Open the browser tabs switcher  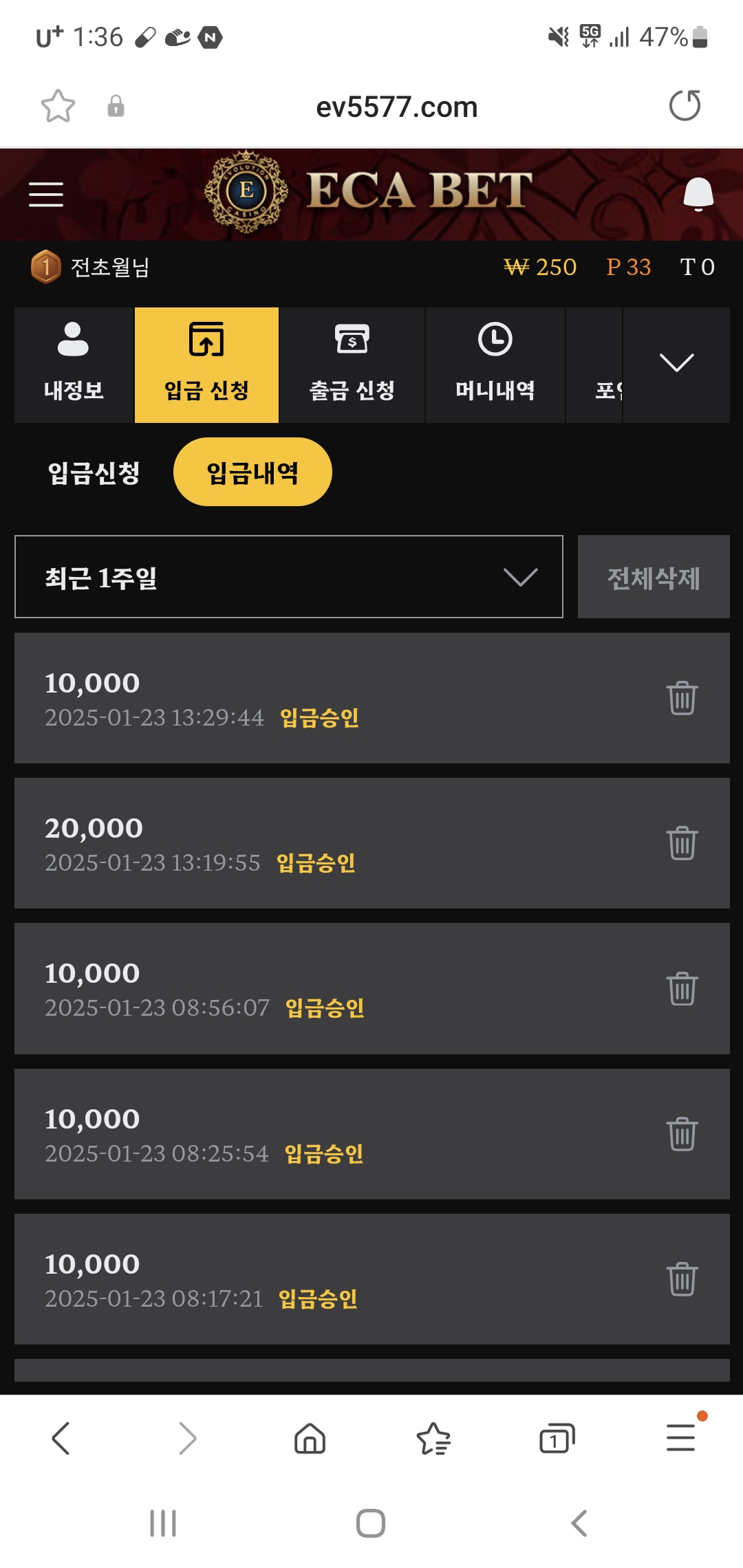click(557, 1438)
